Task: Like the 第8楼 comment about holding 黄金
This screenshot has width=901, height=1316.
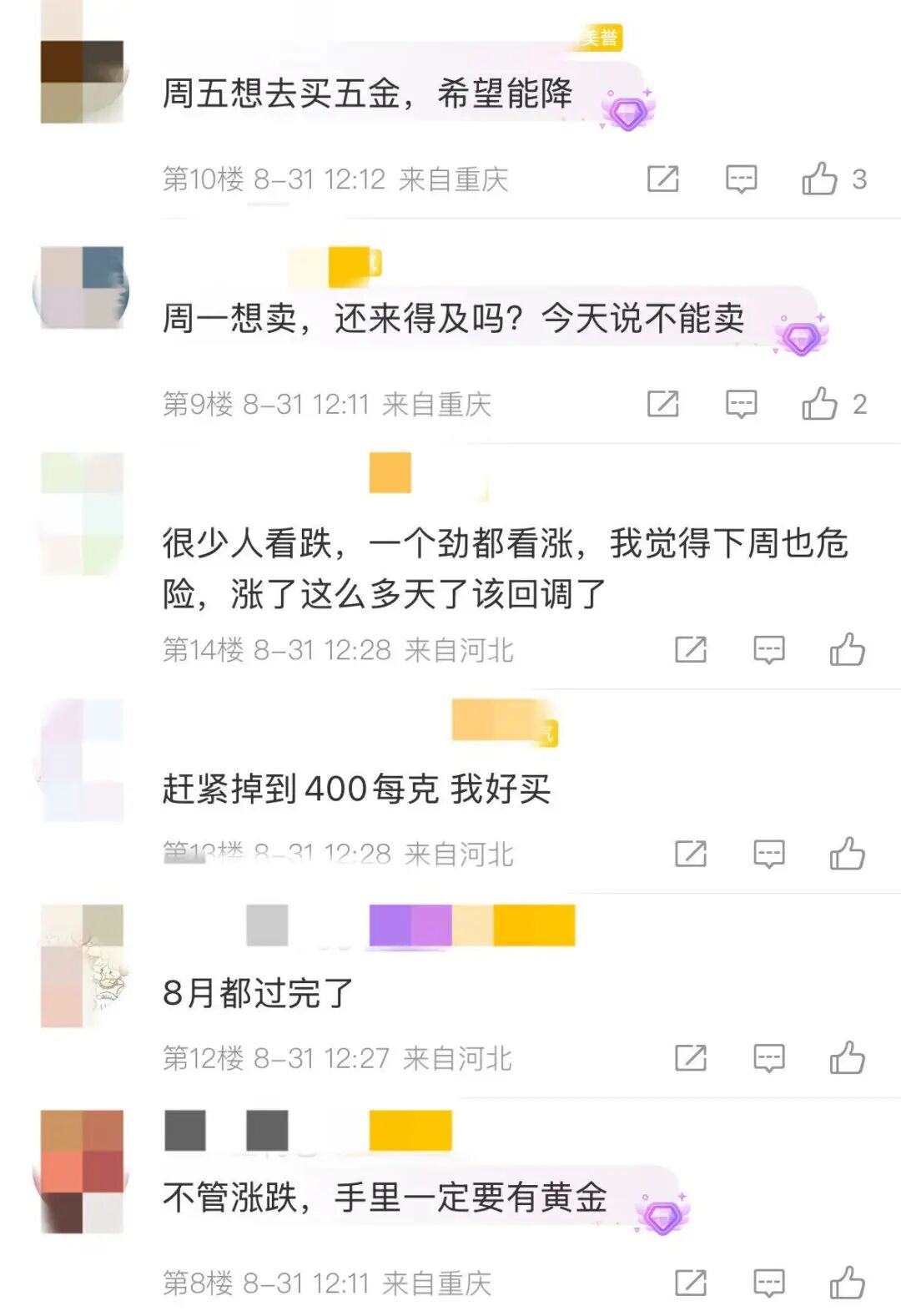Action: [847, 1283]
